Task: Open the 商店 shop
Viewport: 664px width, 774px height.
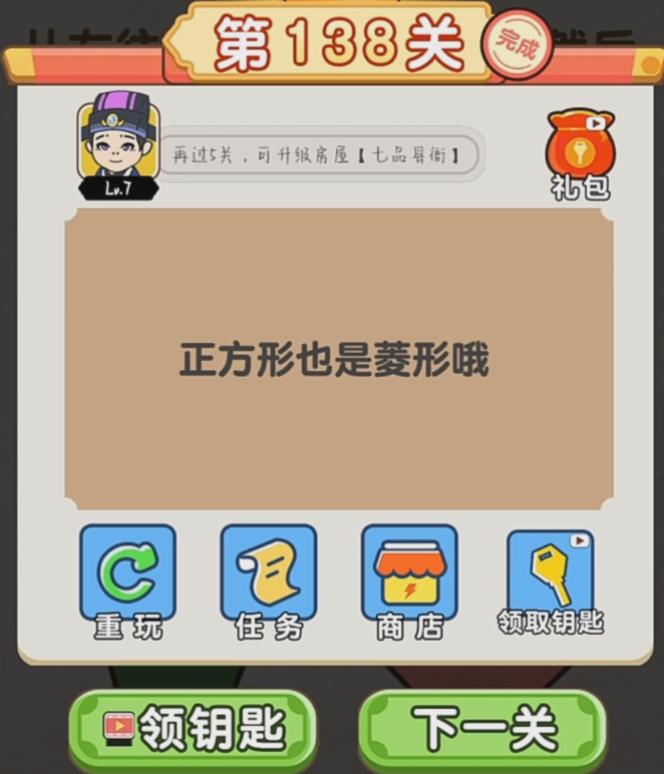Action: click(409, 581)
